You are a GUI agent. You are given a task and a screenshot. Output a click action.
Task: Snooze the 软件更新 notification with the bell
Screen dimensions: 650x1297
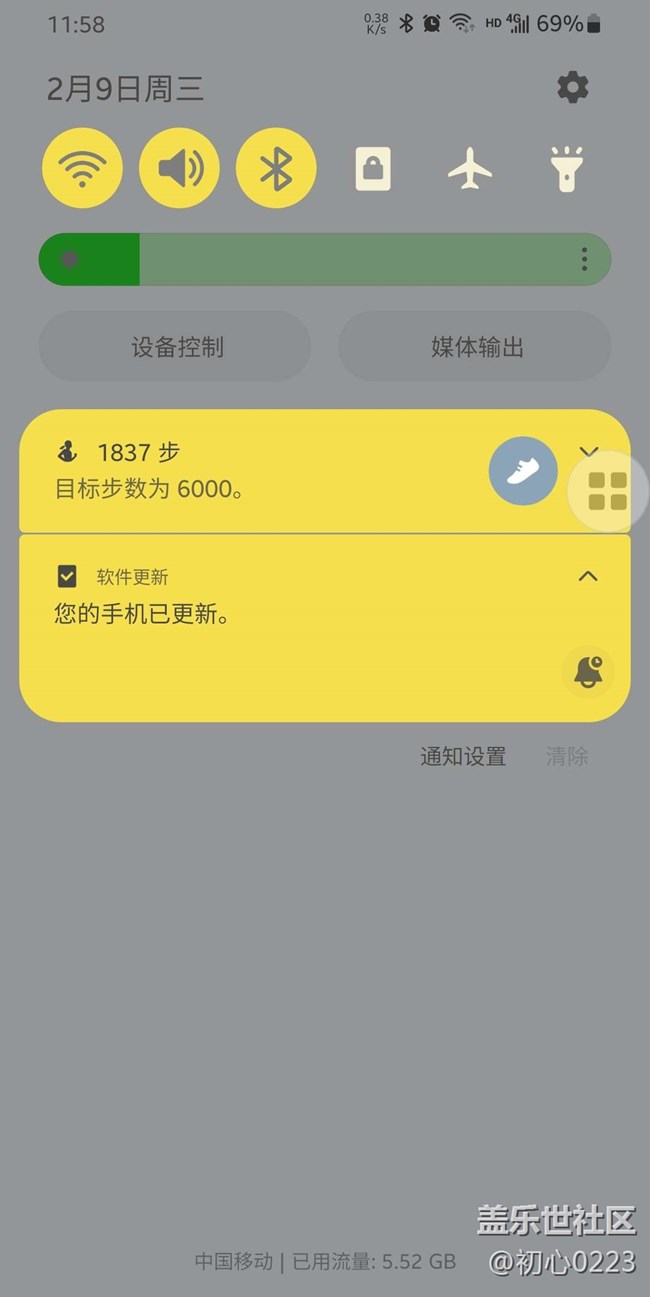(x=589, y=672)
